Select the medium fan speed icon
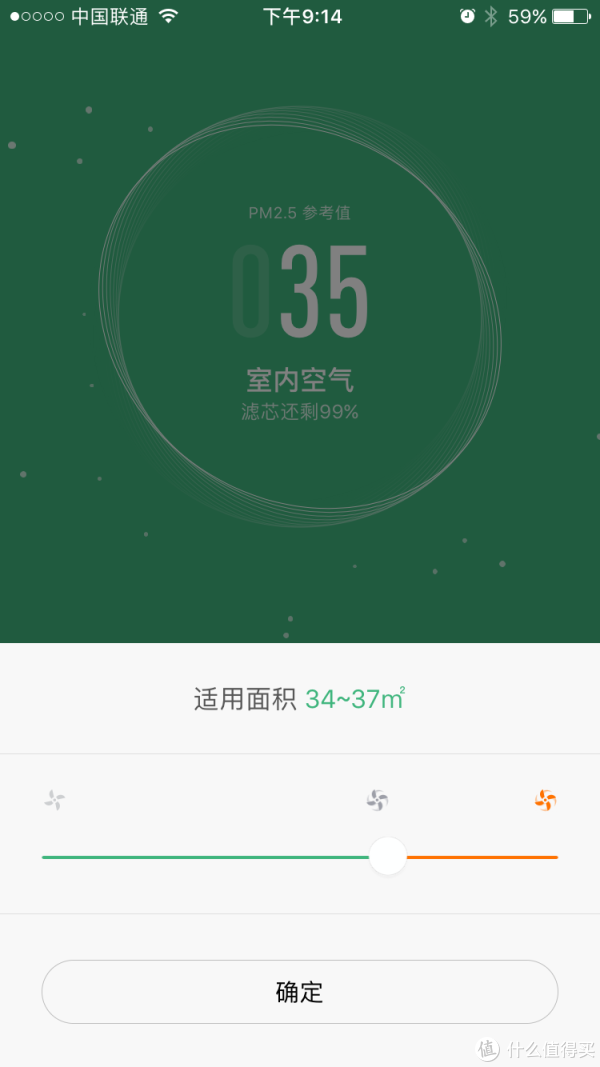 pos(377,800)
